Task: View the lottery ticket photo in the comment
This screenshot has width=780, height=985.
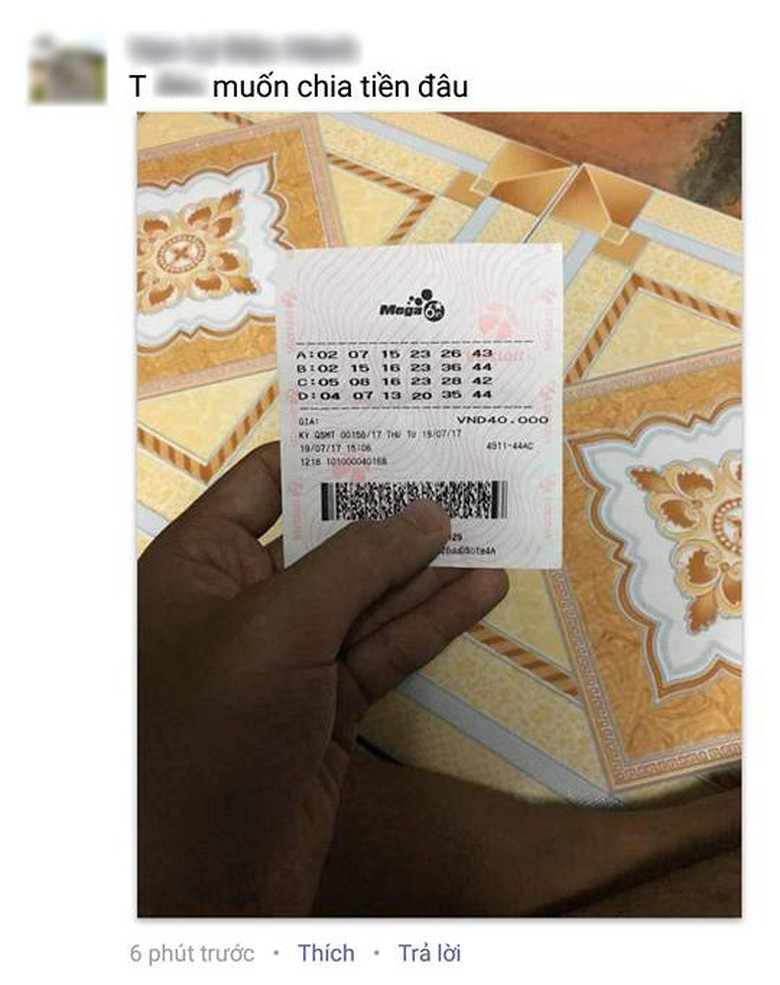Action: pos(439,514)
